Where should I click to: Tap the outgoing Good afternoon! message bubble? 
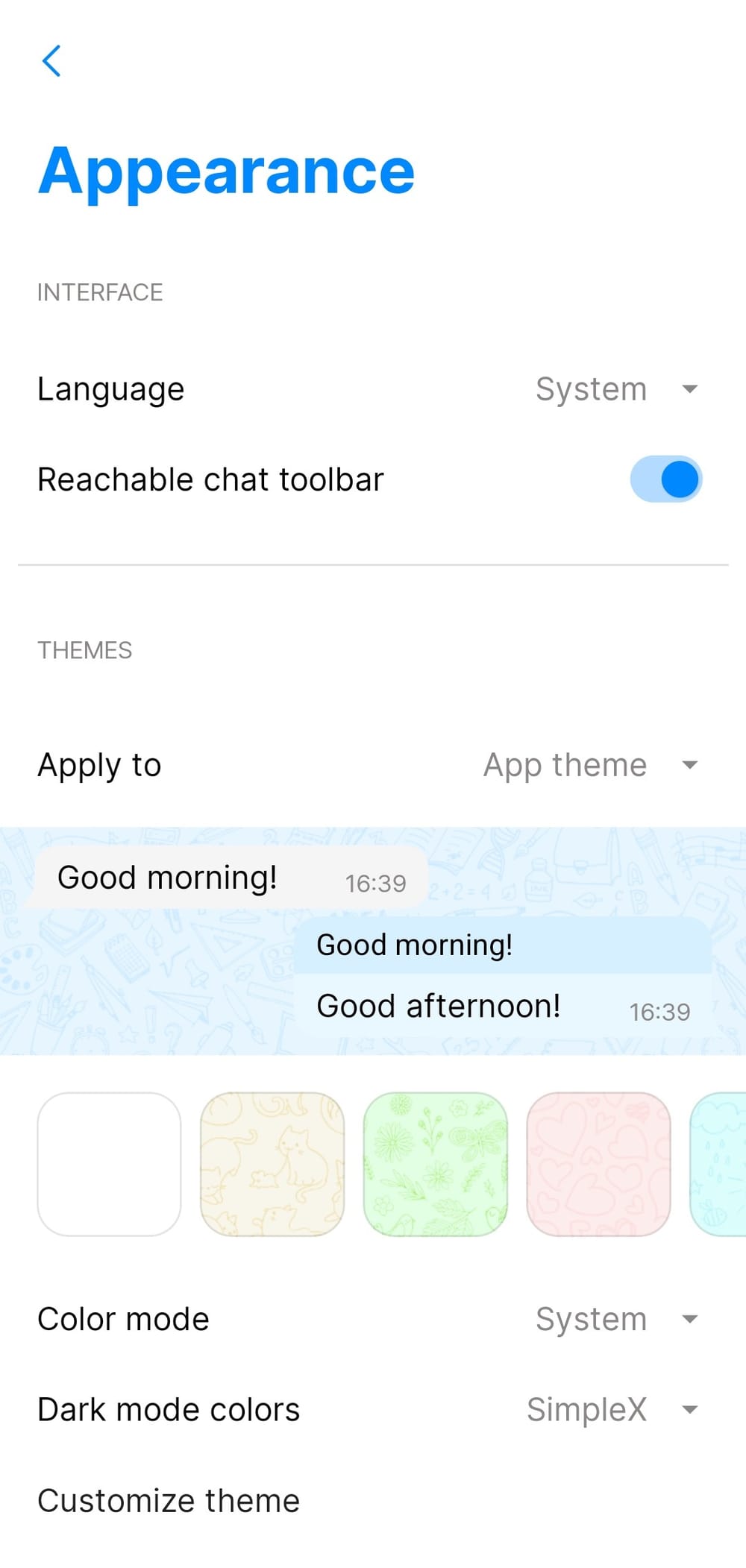pyautogui.click(x=439, y=1006)
